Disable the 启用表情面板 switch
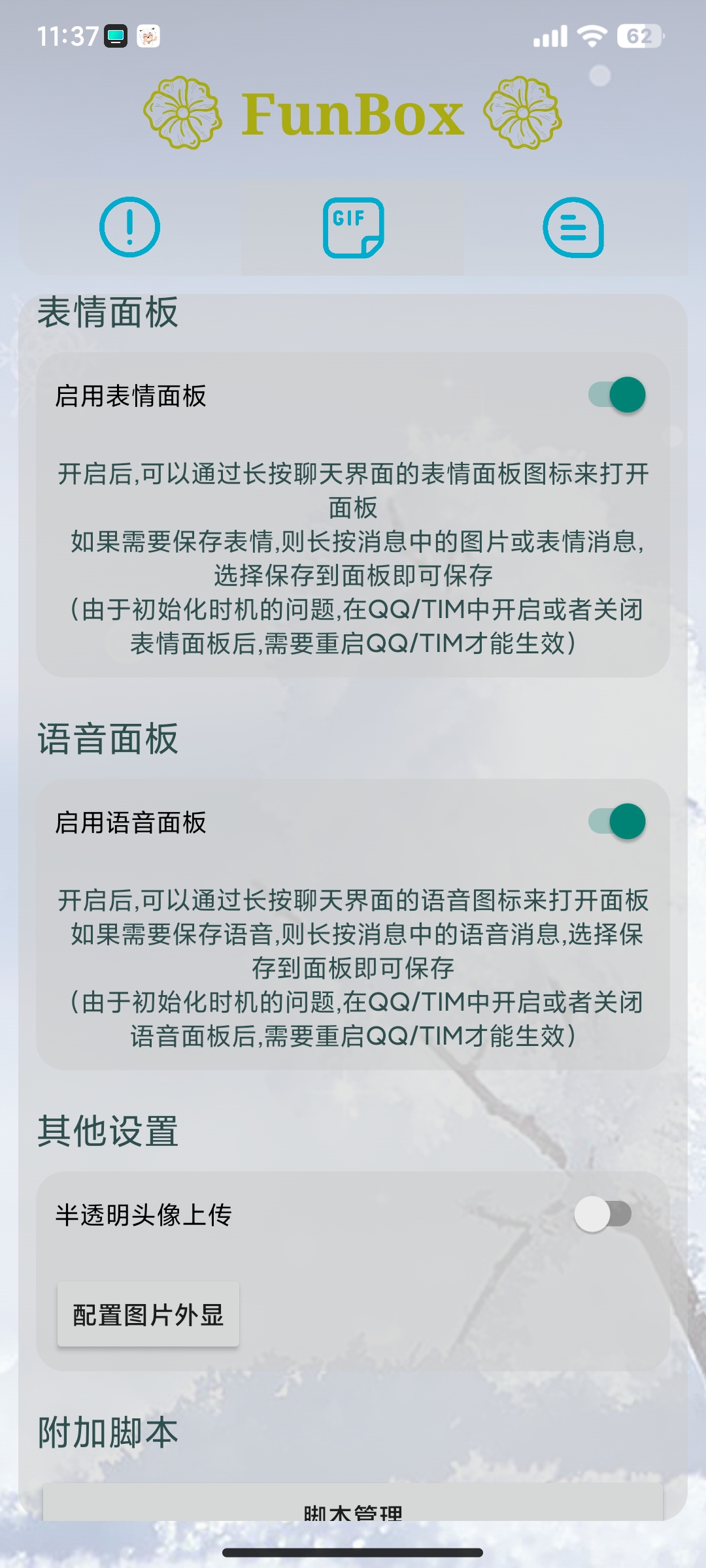The image size is (706, 1568). (x=616, y=395)
